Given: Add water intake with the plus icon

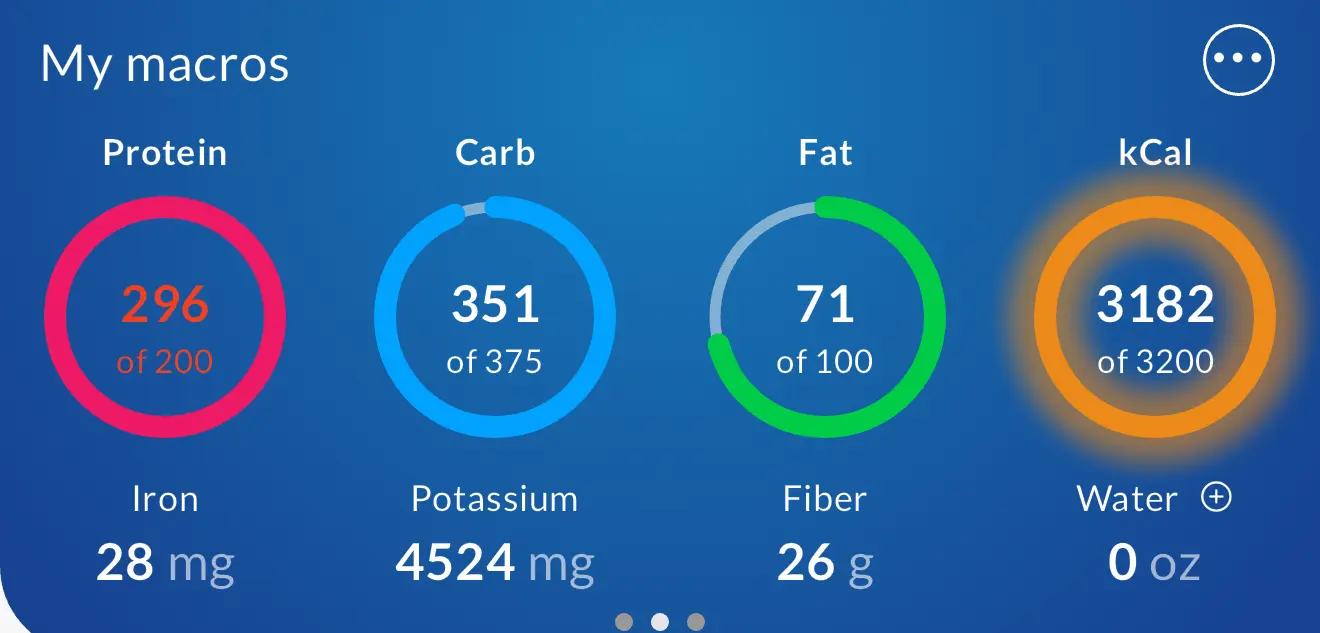Looking at the screenshot, I should [x=1216, y=497].
